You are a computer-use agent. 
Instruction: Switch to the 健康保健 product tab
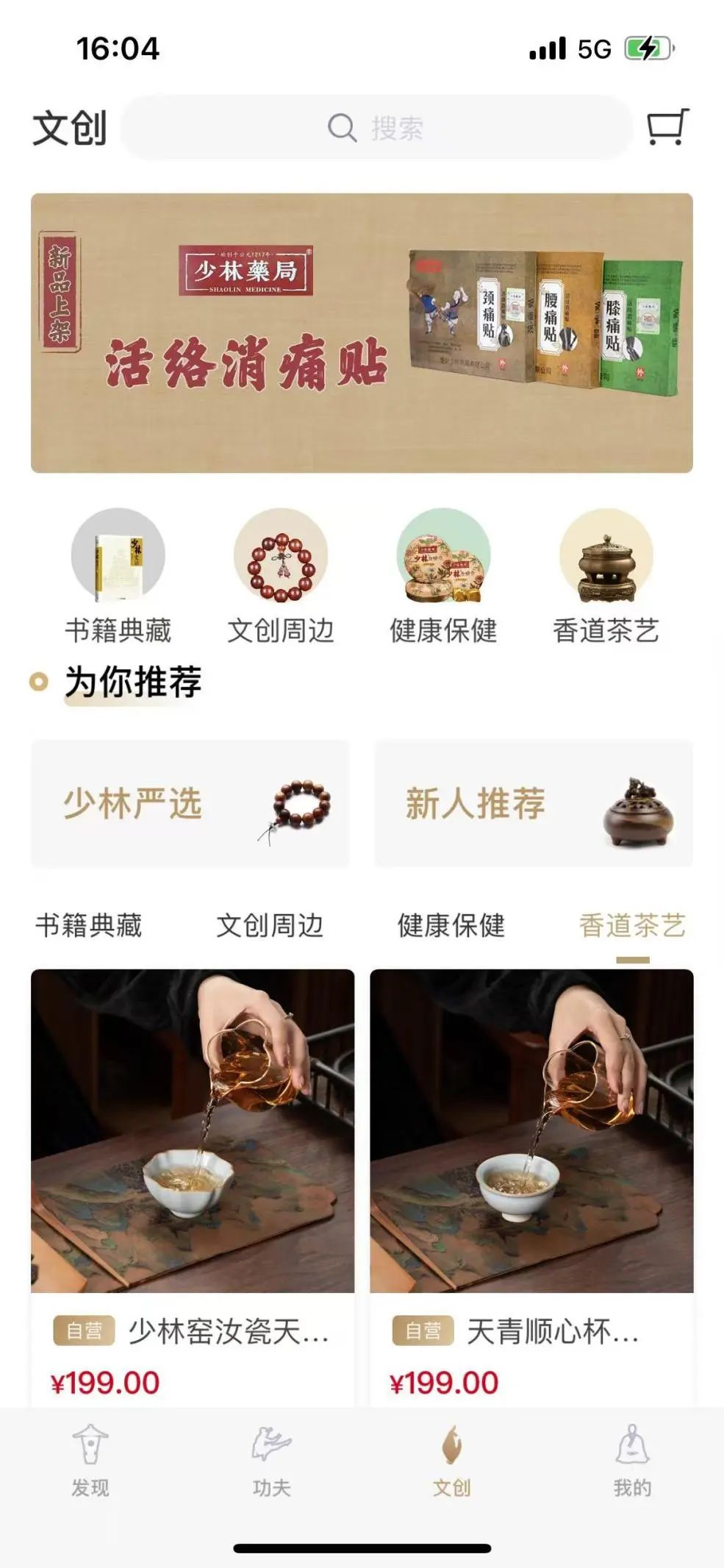(x=451, y=925)
